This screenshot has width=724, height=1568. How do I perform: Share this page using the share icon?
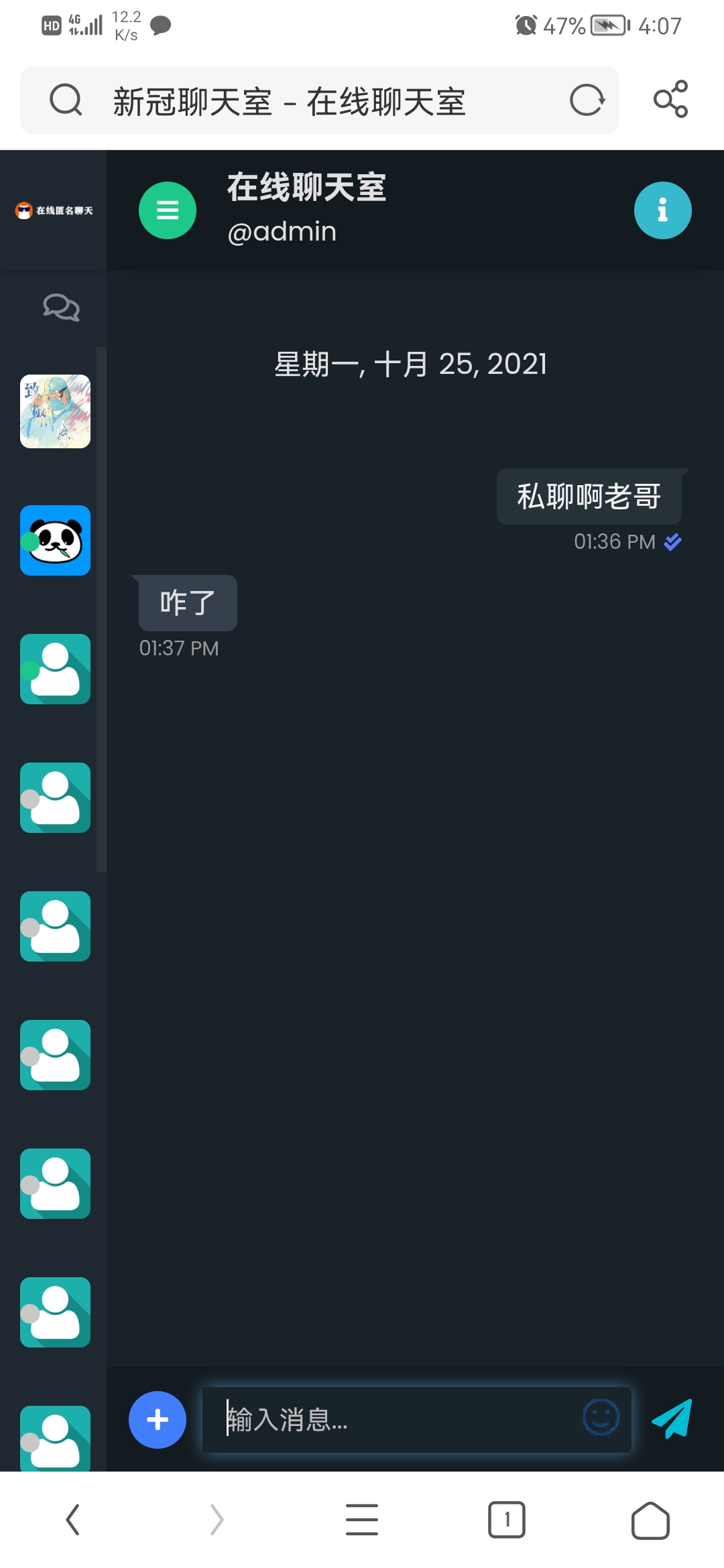pyautogui.click(x=670, y=99)
